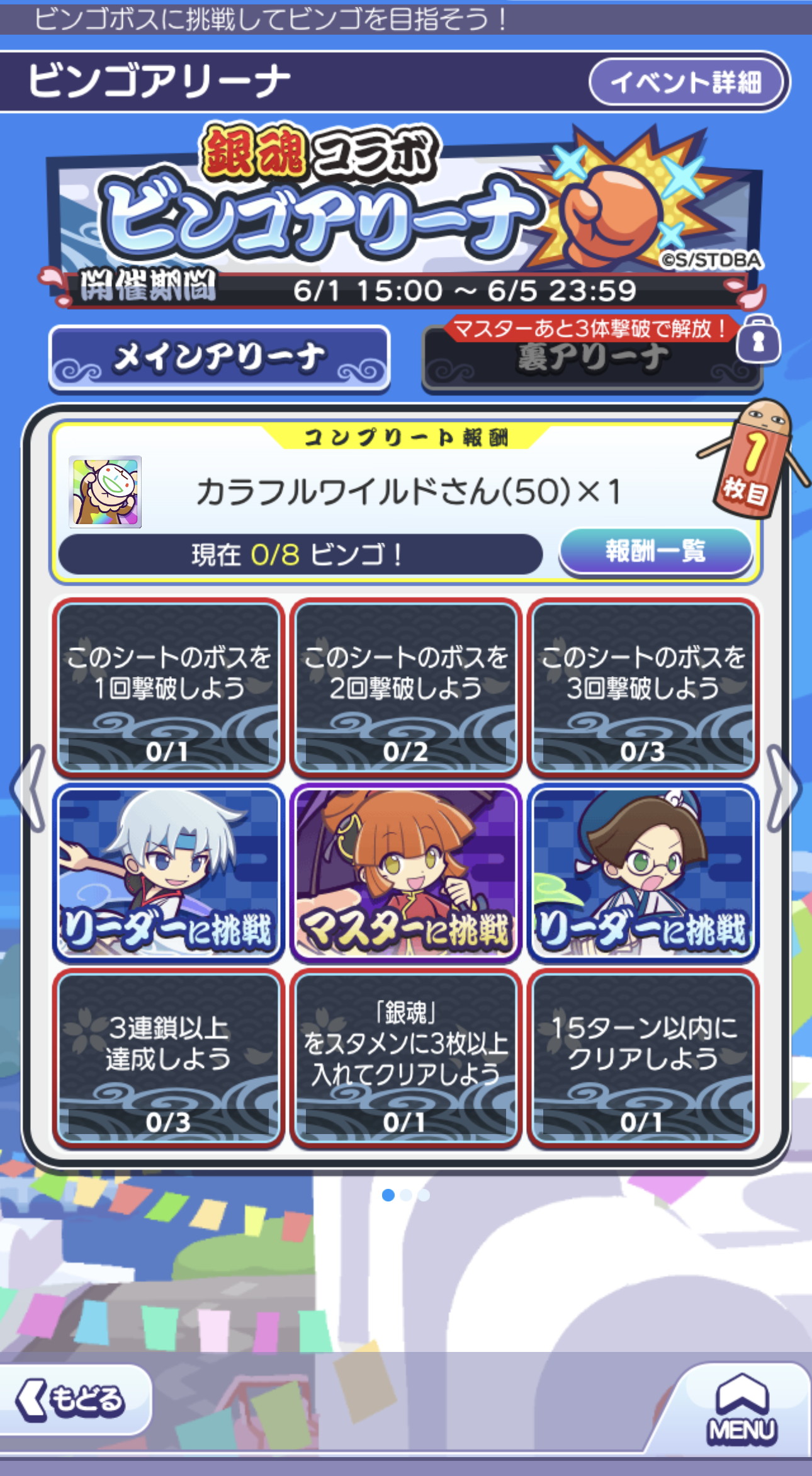Open the 15ターン以内にクリア mission tile

643,1058
